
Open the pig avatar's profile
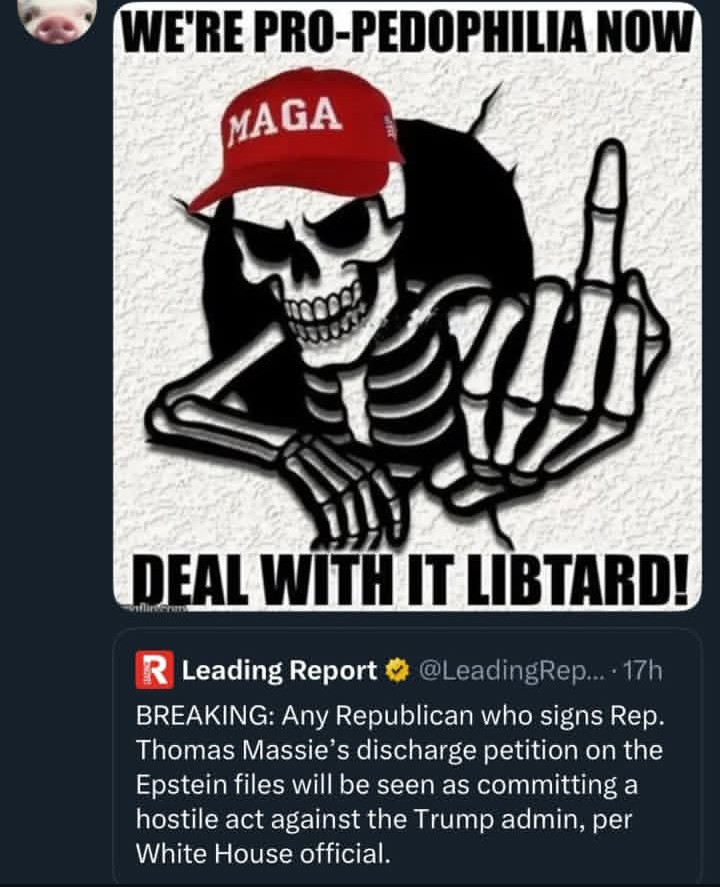point(60,18)
